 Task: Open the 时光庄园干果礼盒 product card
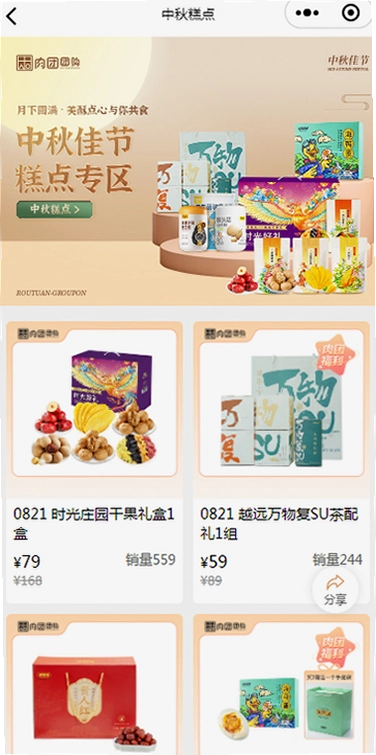coord(94,462)
